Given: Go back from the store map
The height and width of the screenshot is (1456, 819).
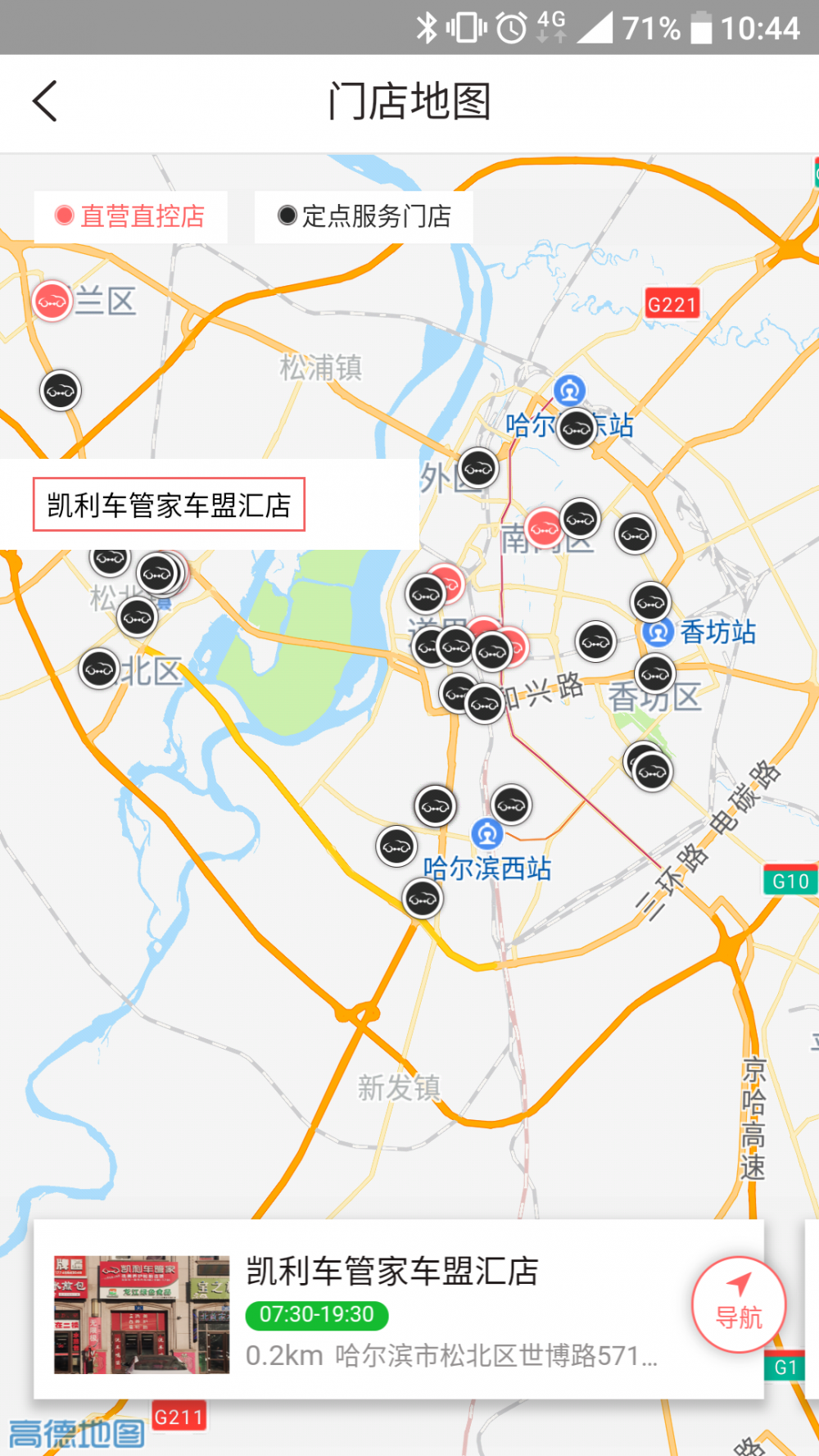Looking at the screenshot, I should pos(45,102).
